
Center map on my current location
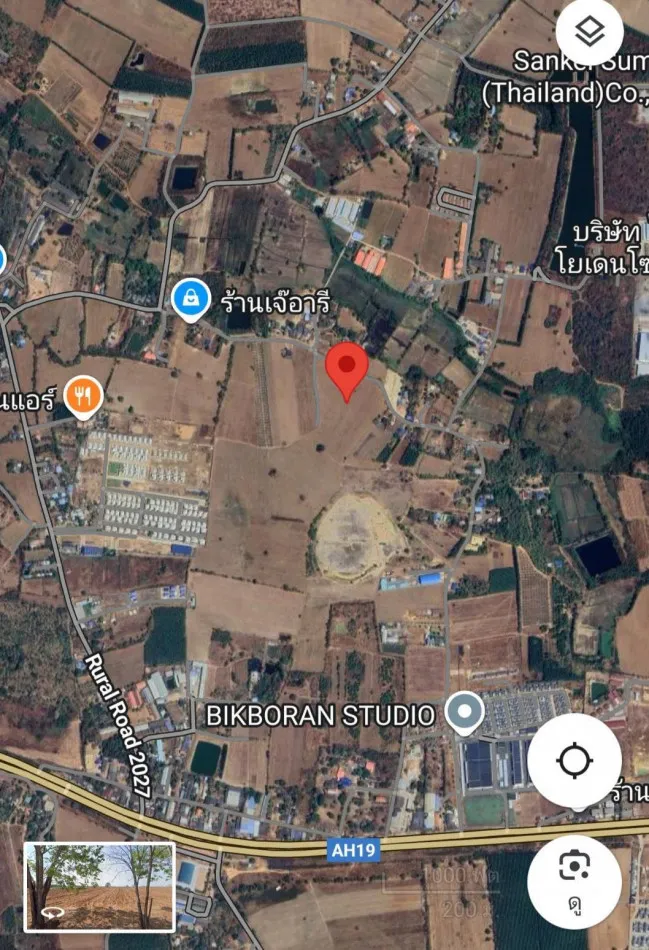tap(574, 761)
